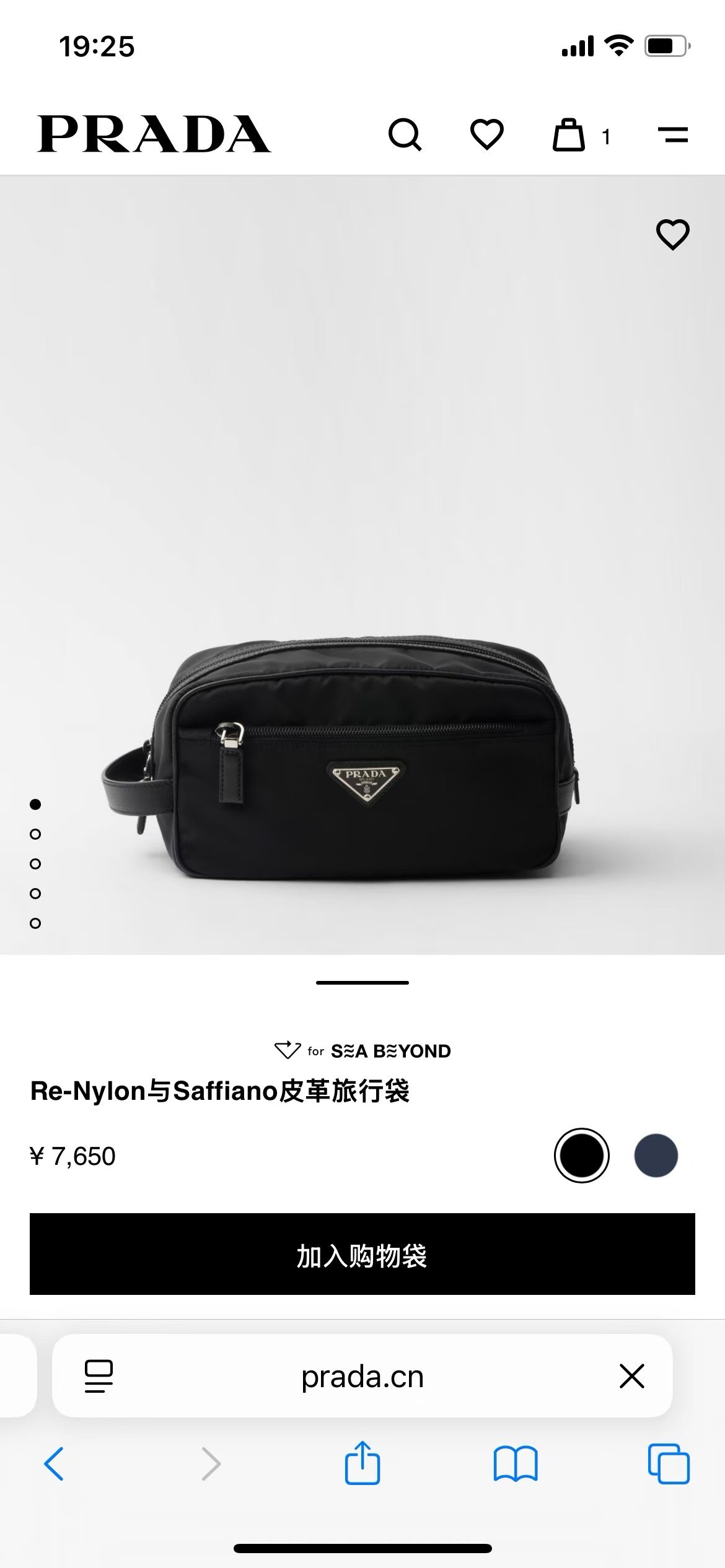Go back to the previous page in Safari

click(54, 1464)
